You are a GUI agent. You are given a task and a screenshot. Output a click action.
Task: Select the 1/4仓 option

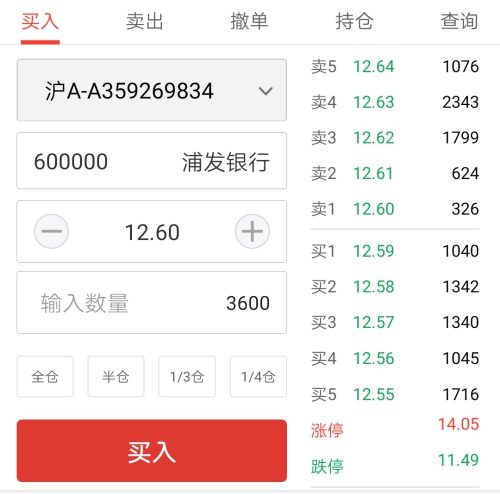[x=258, y=377]
